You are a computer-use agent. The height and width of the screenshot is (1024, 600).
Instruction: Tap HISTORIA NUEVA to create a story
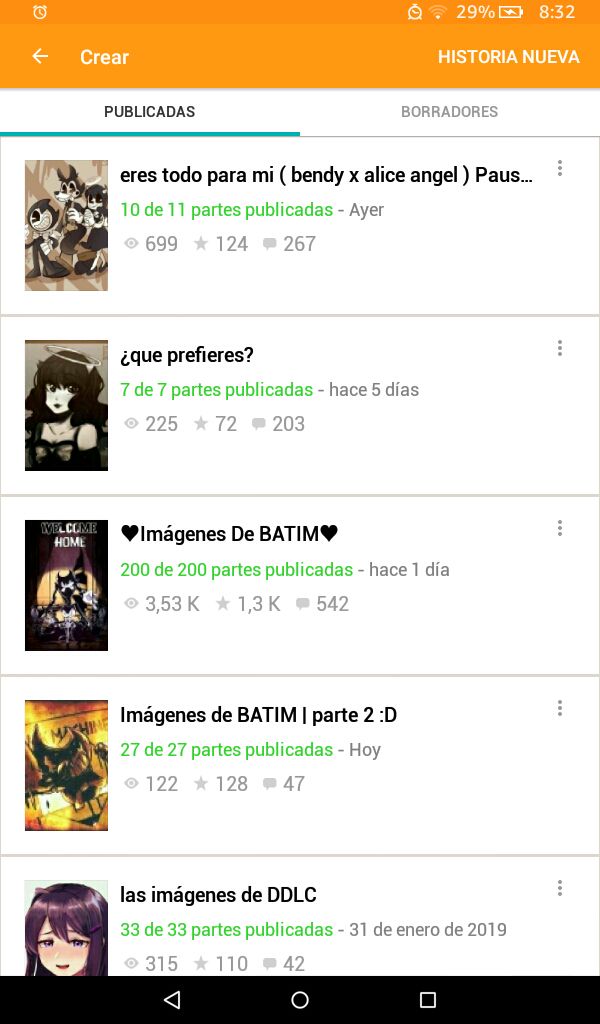[508, 57]
